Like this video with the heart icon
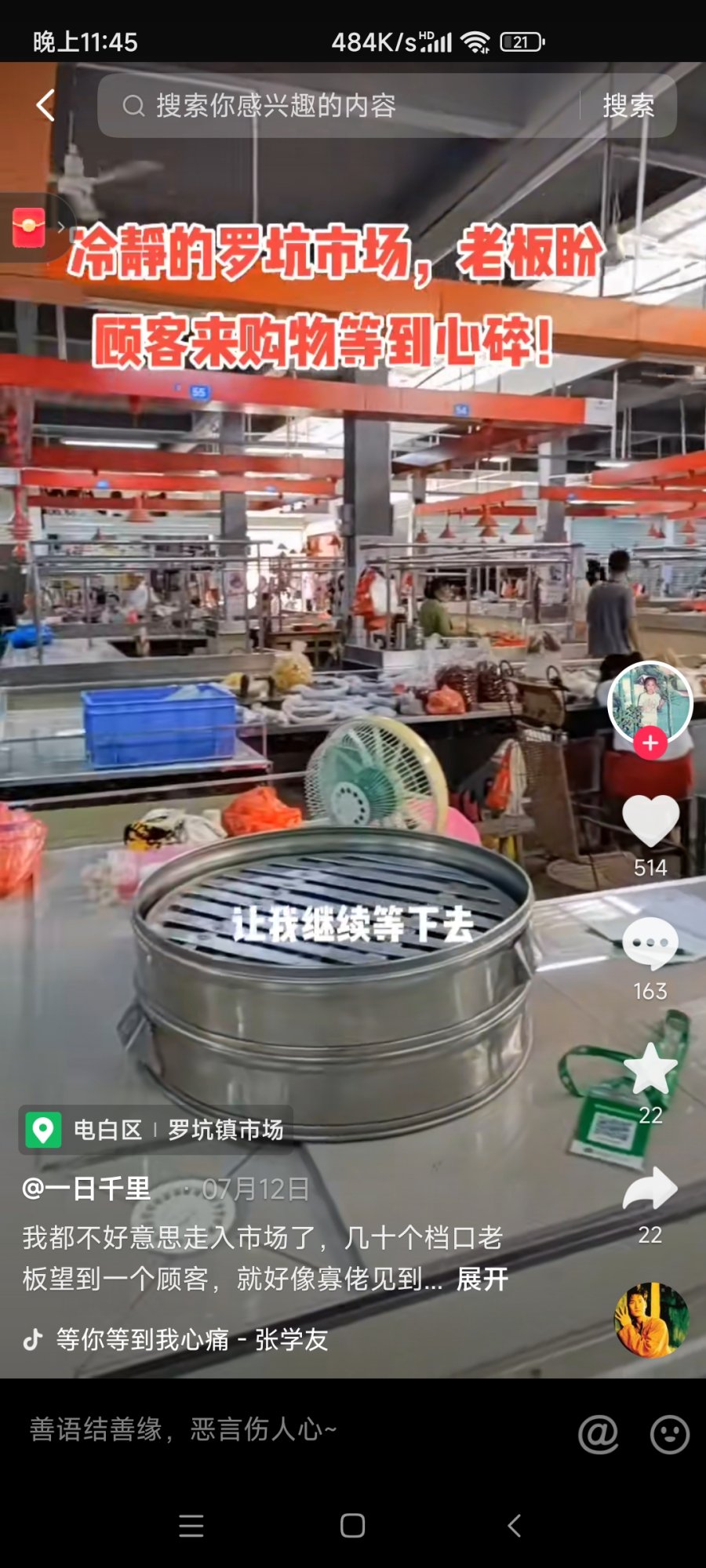 tap(650, 822)
